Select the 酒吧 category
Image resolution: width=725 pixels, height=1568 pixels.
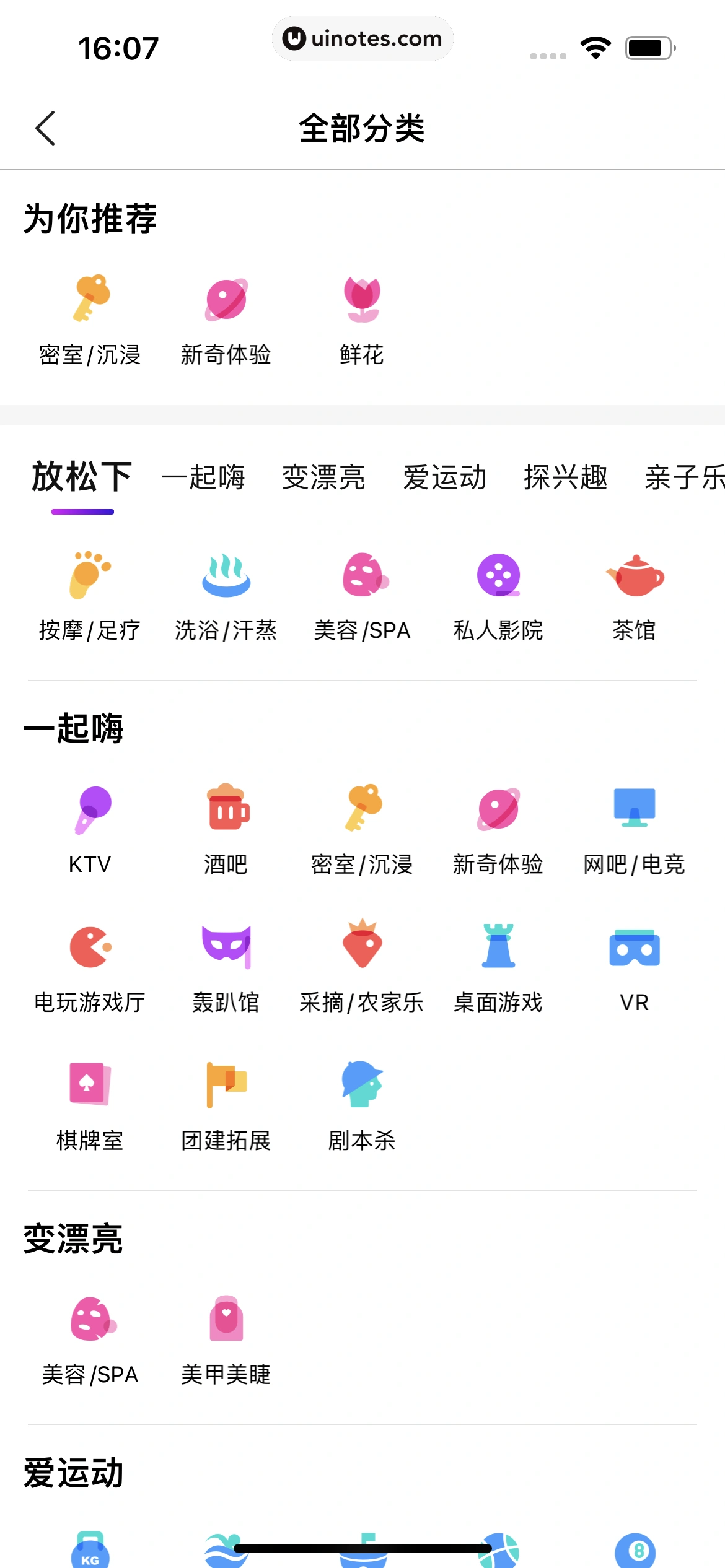(226, 830)
